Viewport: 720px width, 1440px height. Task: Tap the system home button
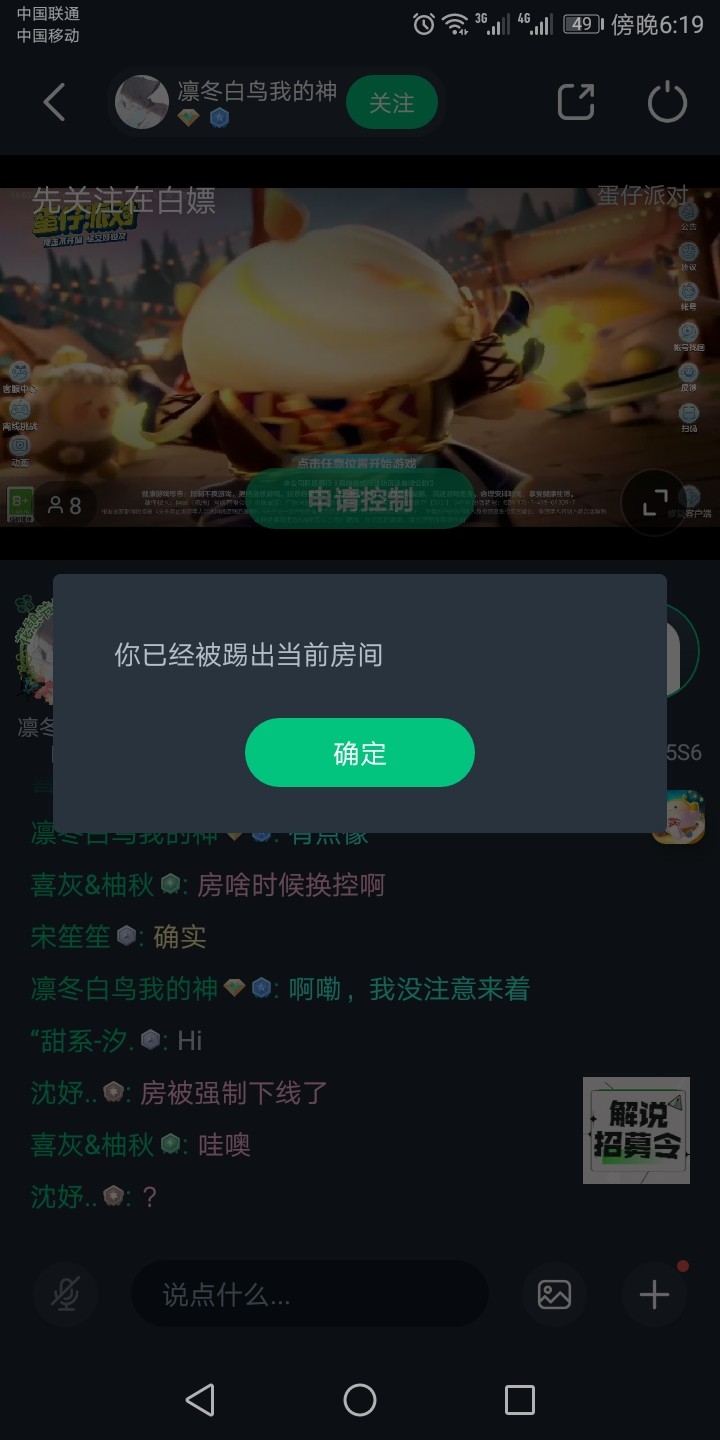point(360,1400)
